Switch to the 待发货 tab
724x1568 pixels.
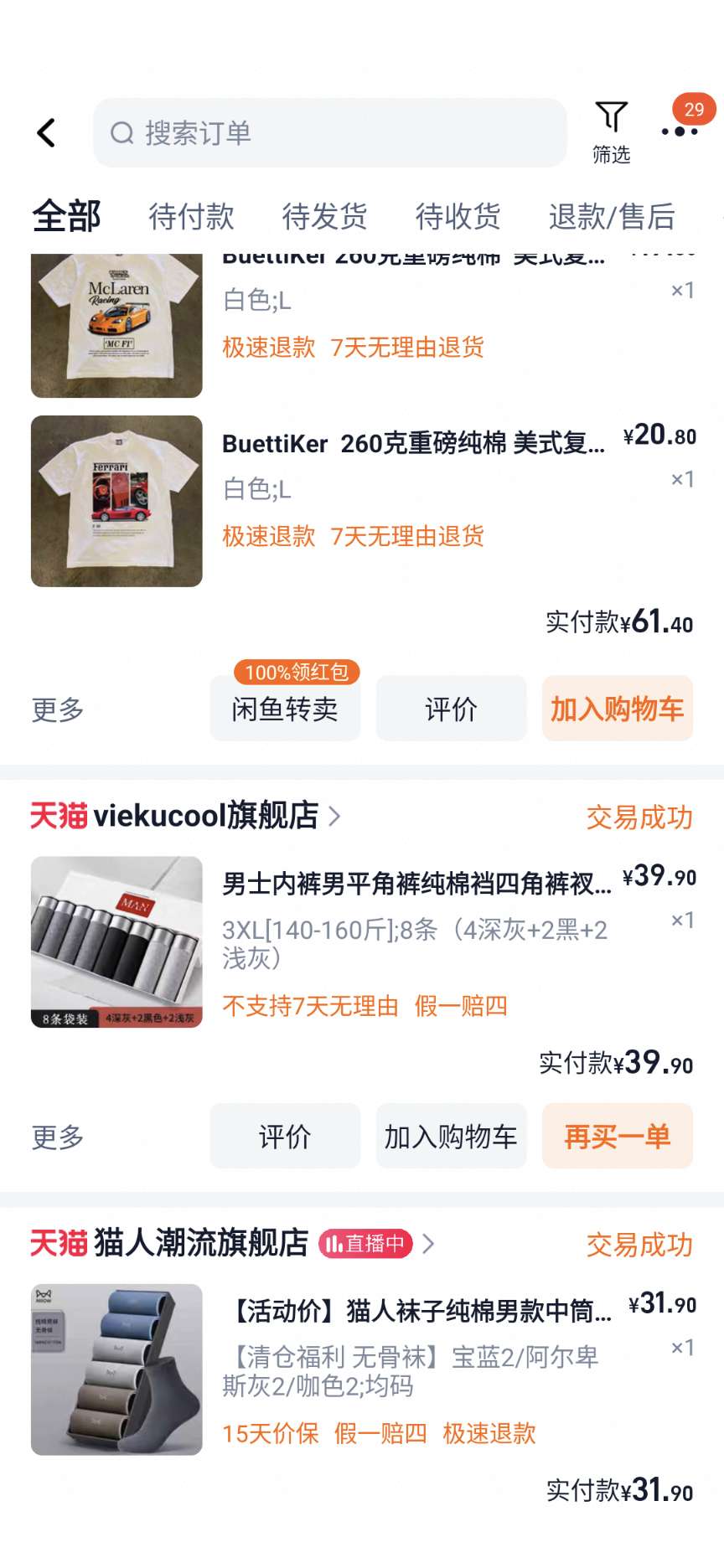(324, 216)
